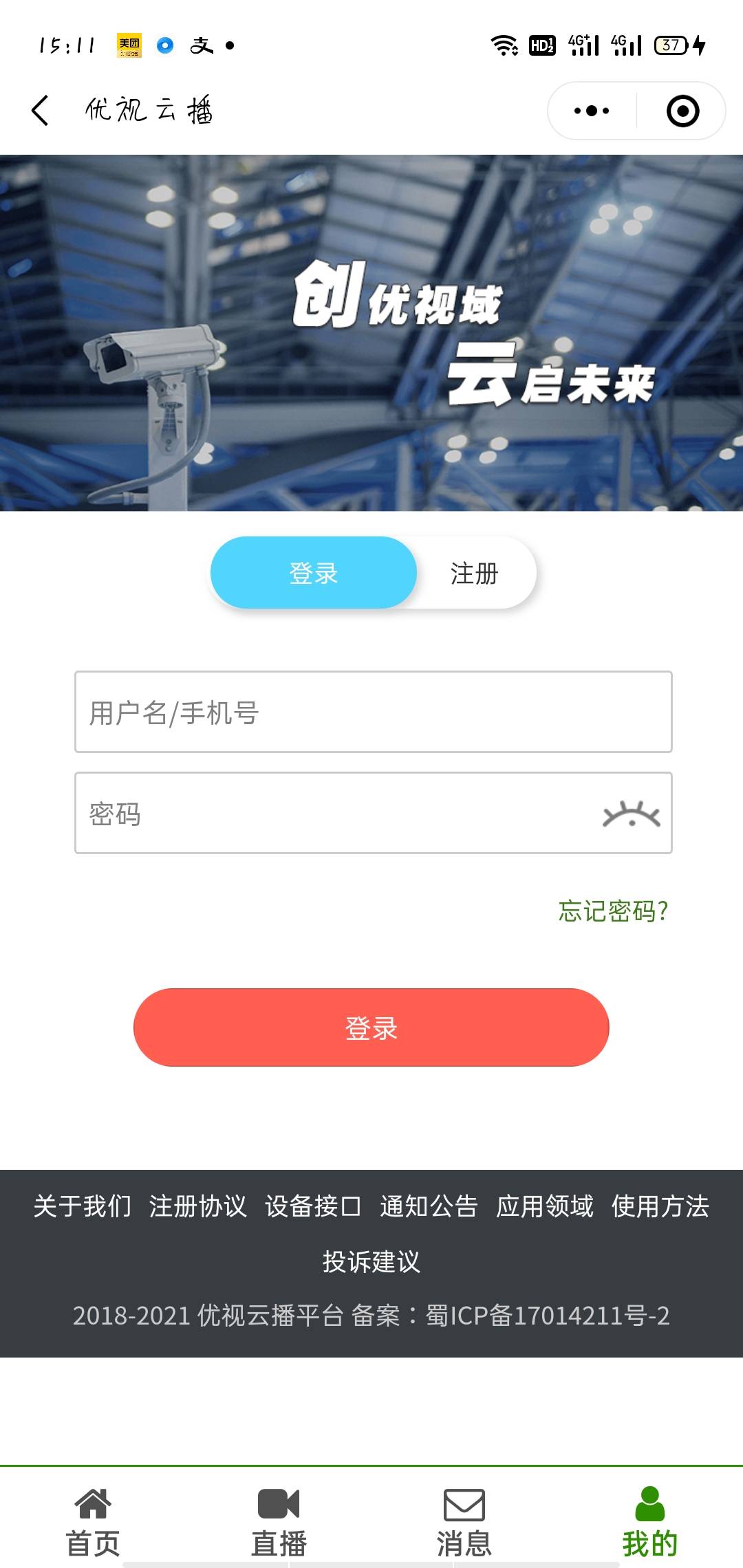The height and width of the screenshot is (1568, 743).
Task: Open the 应用领域 link
Action: (x=545, y=1206)
